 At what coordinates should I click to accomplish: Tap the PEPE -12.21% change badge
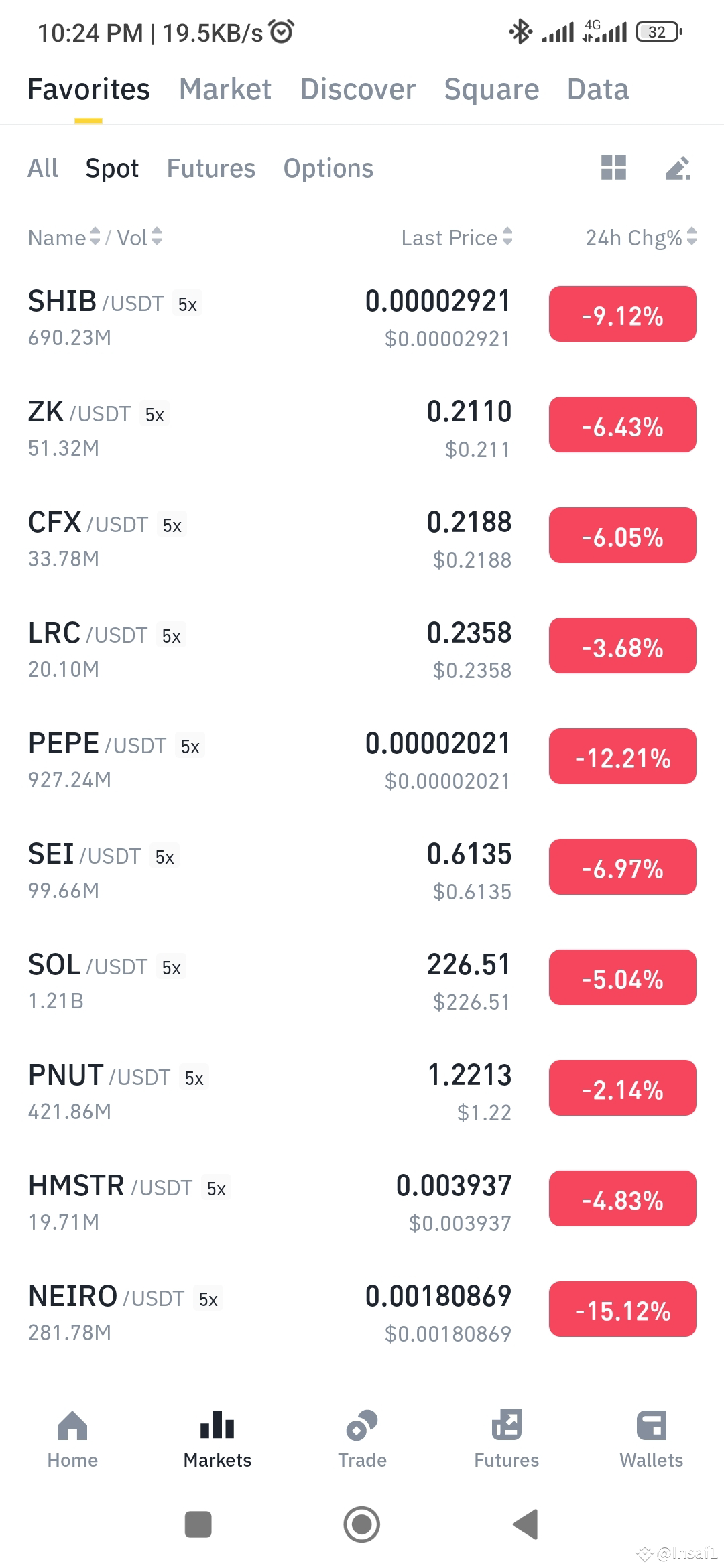(622, 757)
